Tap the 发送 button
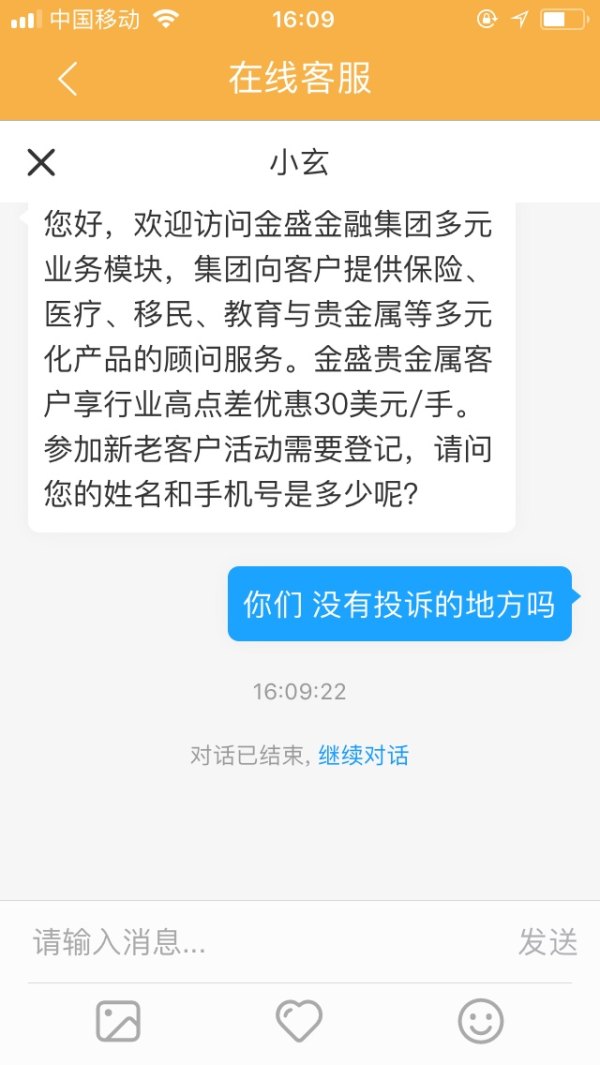The width and height of the screenshot is (600, 1065). tap(548, 942)
